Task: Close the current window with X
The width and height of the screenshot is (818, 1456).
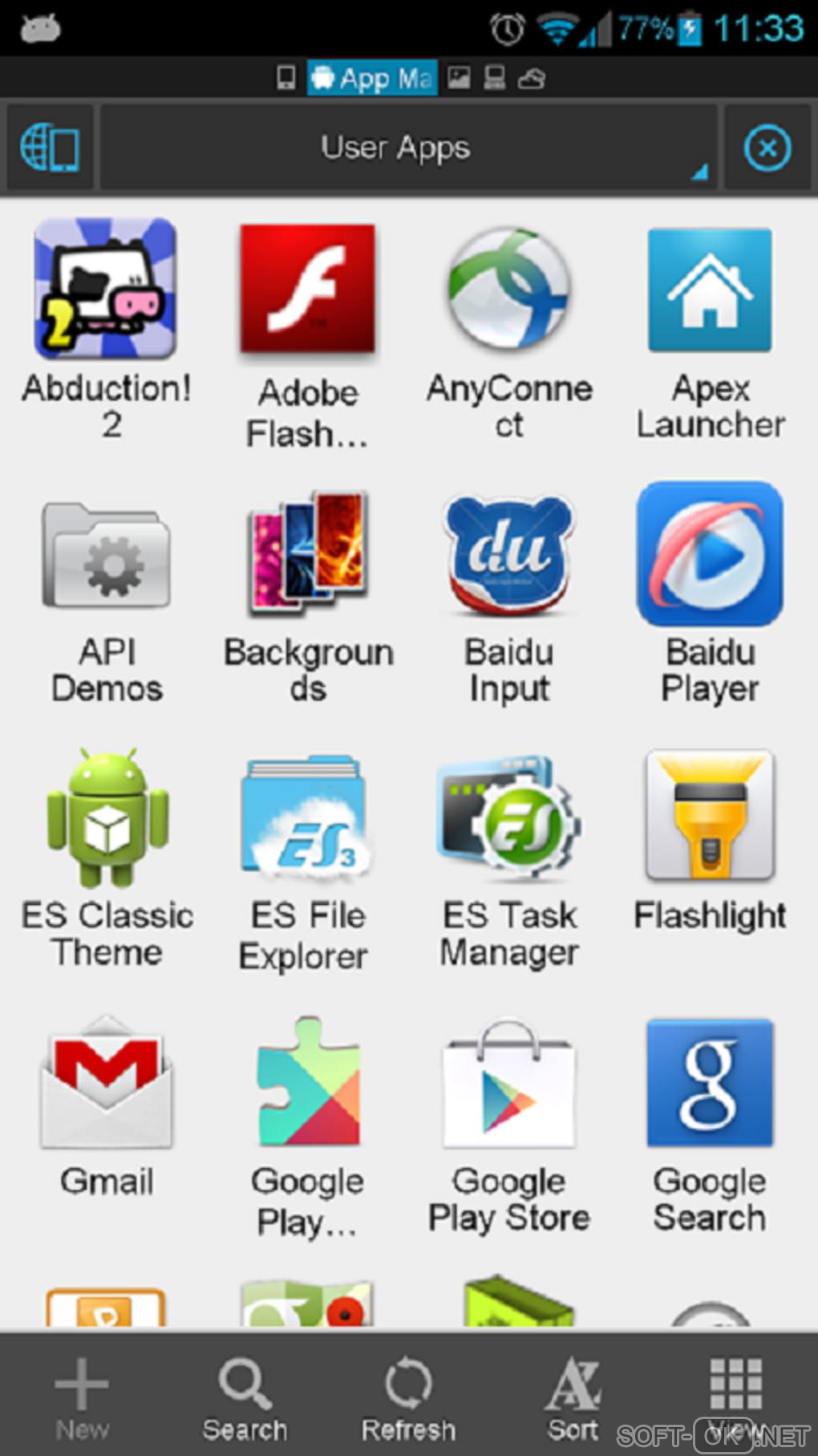Action: (767, 148)
